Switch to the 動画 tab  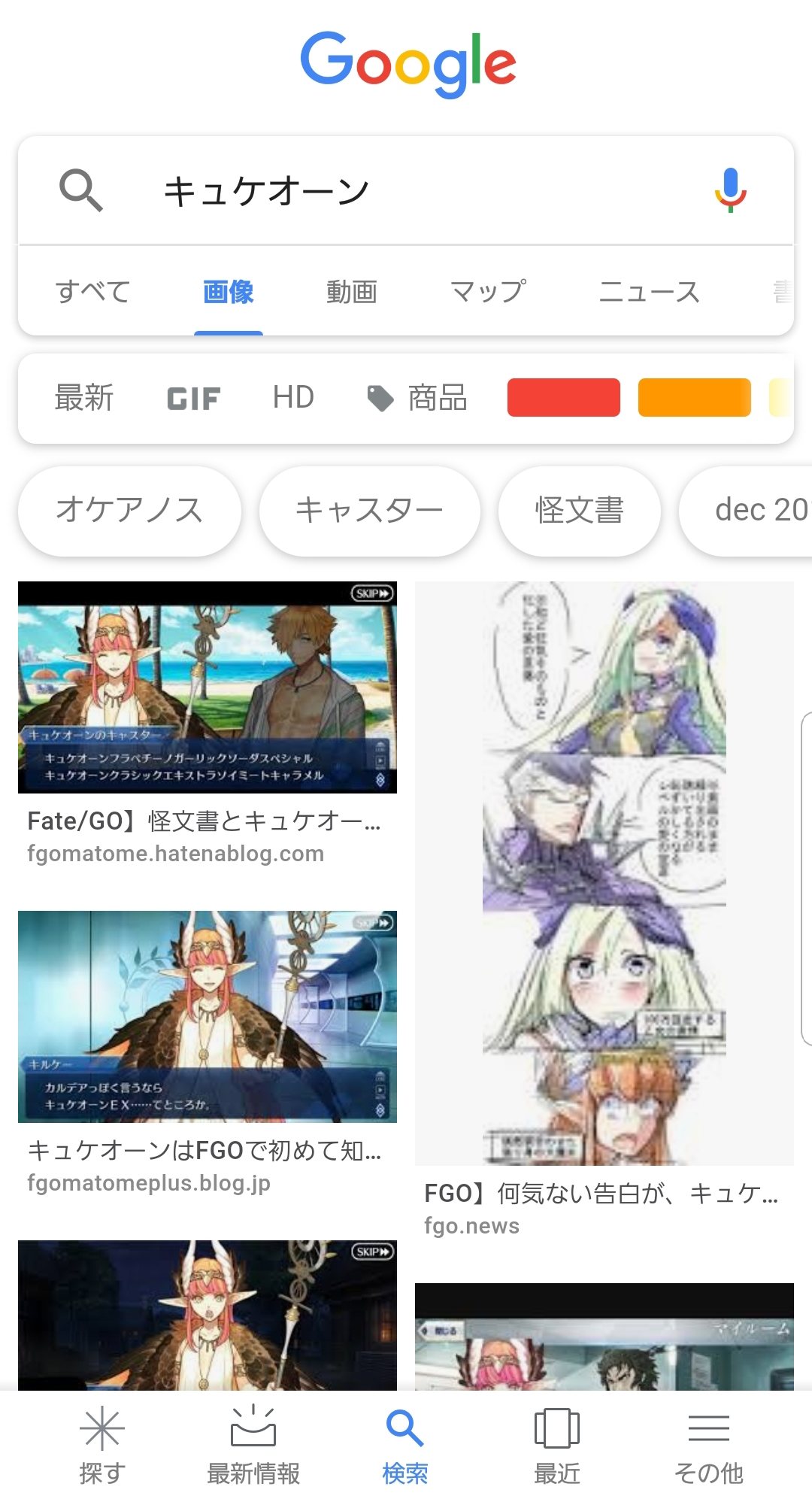tap(351, 291)
